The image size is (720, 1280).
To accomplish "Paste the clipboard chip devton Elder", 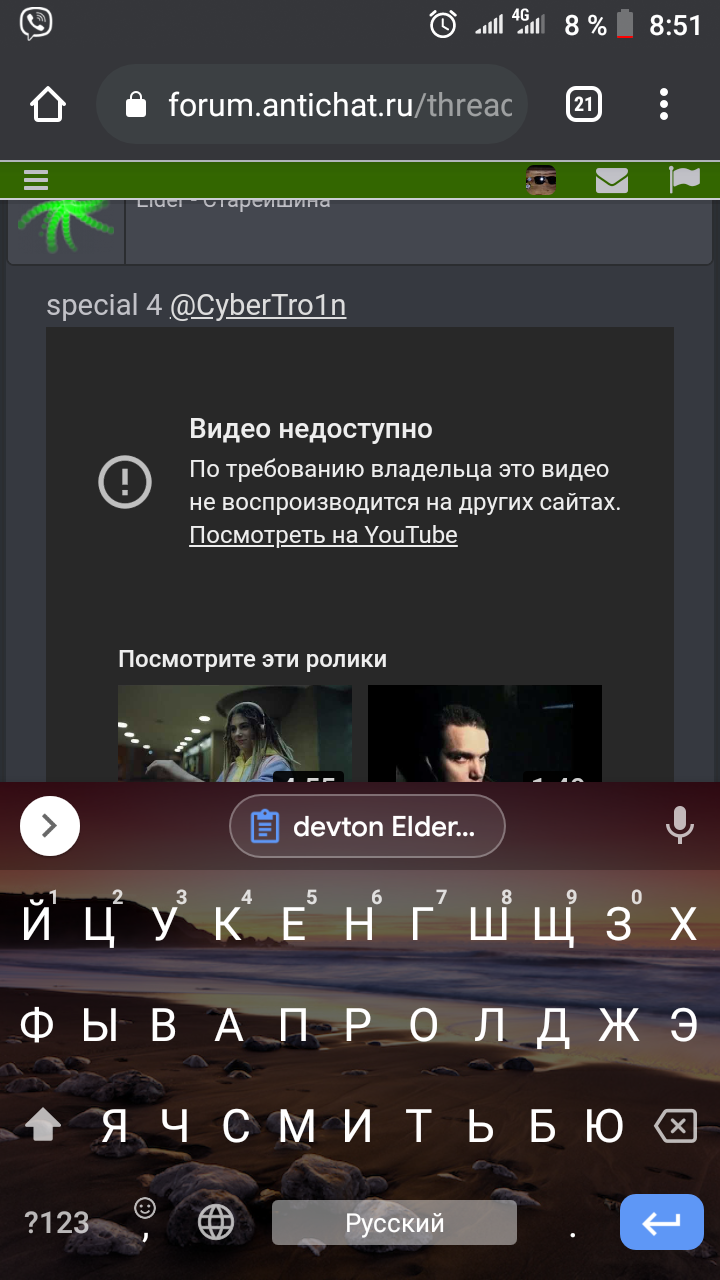I will click(x=367, y=826).
